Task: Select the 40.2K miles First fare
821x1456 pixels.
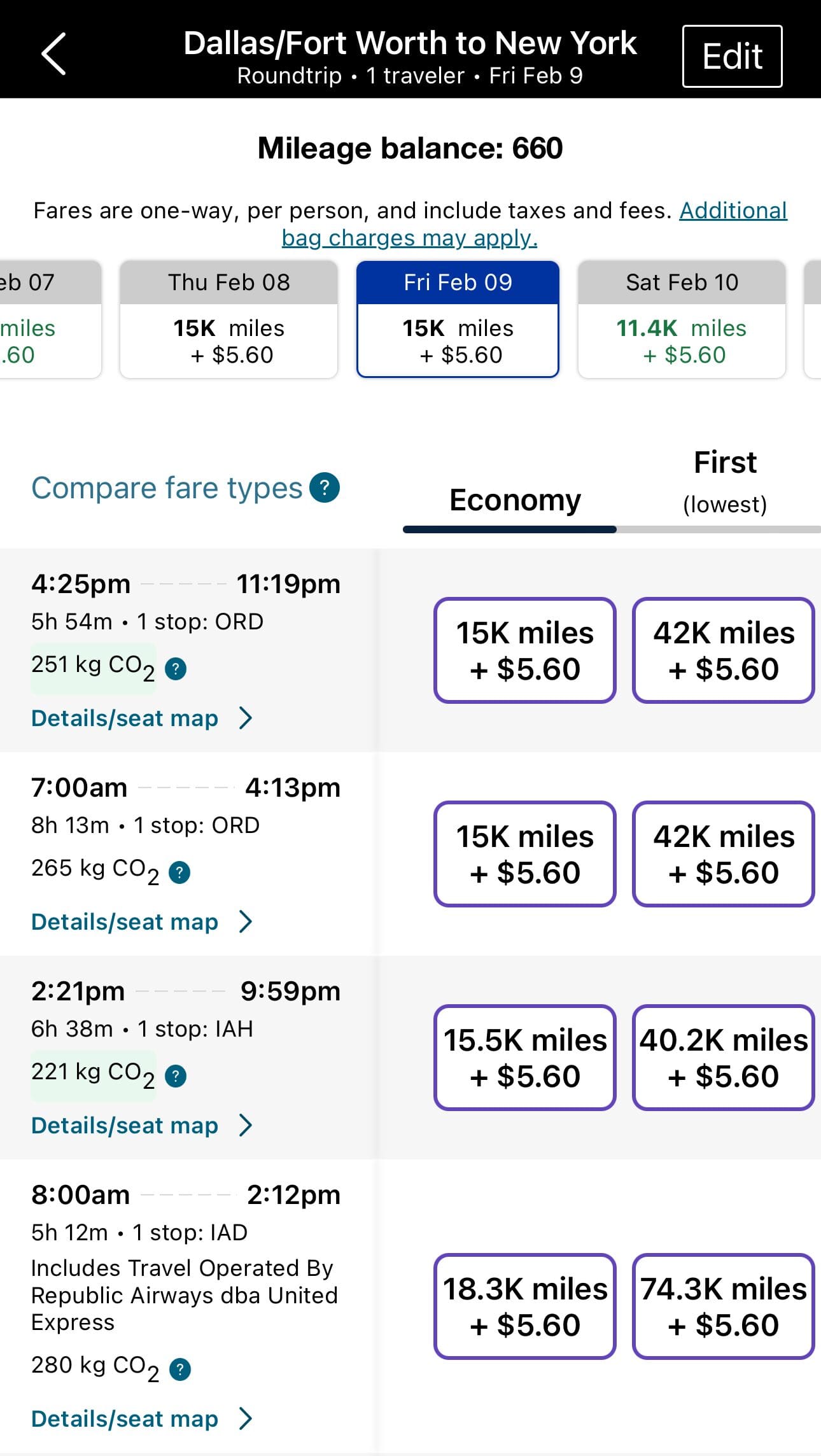Action: click(723, 1058)
